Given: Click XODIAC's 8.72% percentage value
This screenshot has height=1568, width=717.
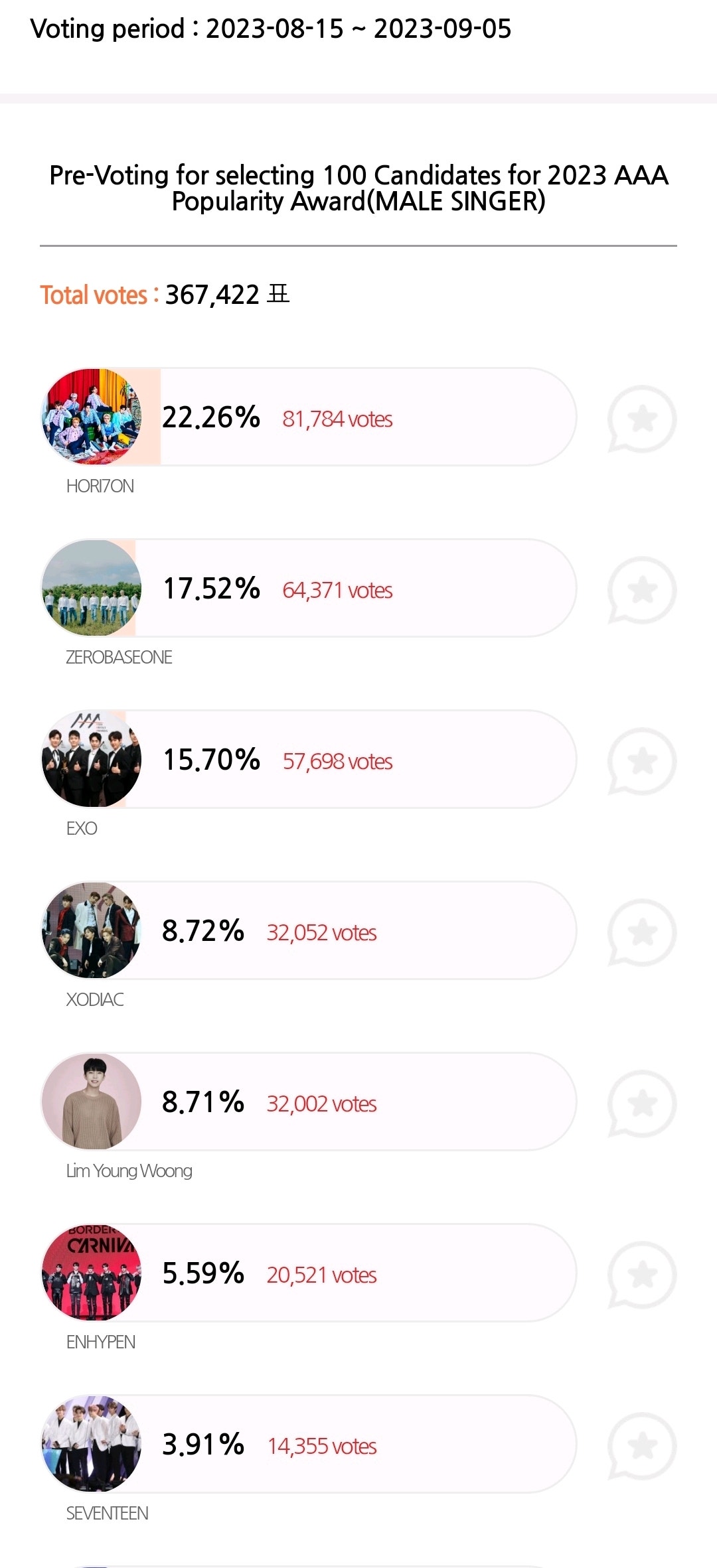Looking at the screenshot, I should 202,931.
